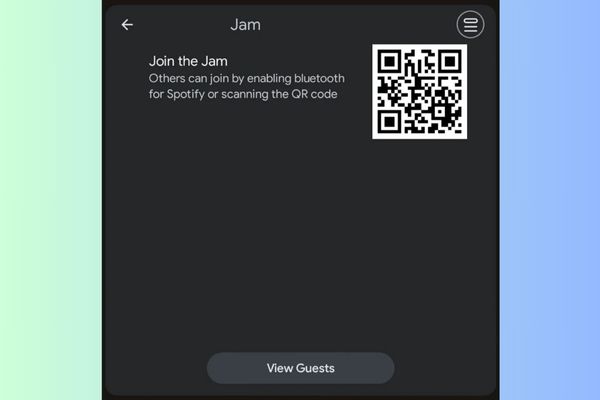Viewport: 600px width, 400px height.
Task: Open the queue icon at top right
Action: coord(470,25)
